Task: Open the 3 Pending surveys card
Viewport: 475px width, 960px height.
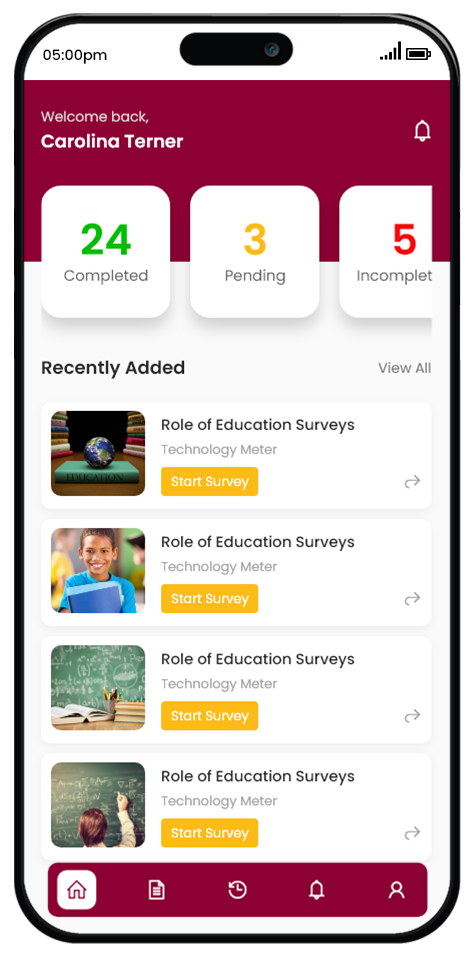Action: pos(255,252)
